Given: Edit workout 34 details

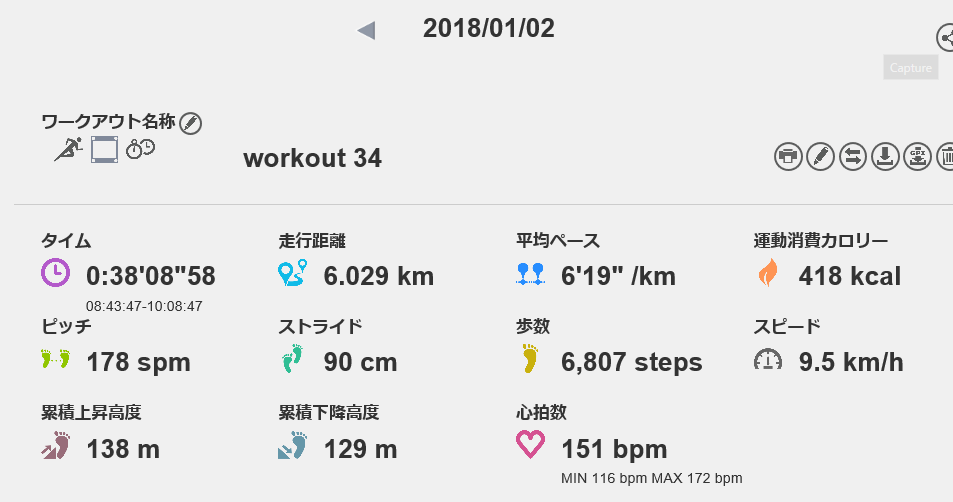Looking at the screenshot, I should pyautogui.click(x=820, y=156).
